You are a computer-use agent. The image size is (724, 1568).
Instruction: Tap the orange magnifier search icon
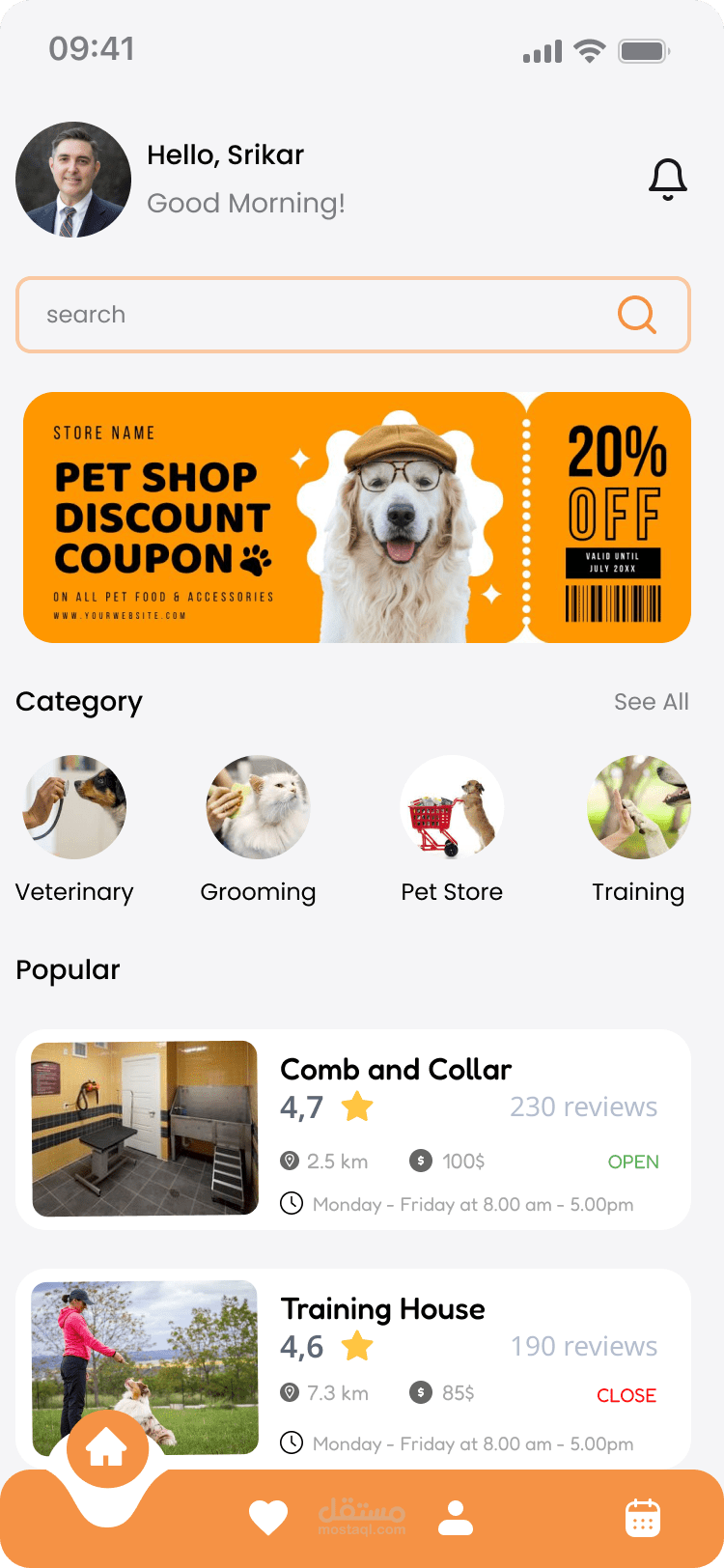[637, 314]
